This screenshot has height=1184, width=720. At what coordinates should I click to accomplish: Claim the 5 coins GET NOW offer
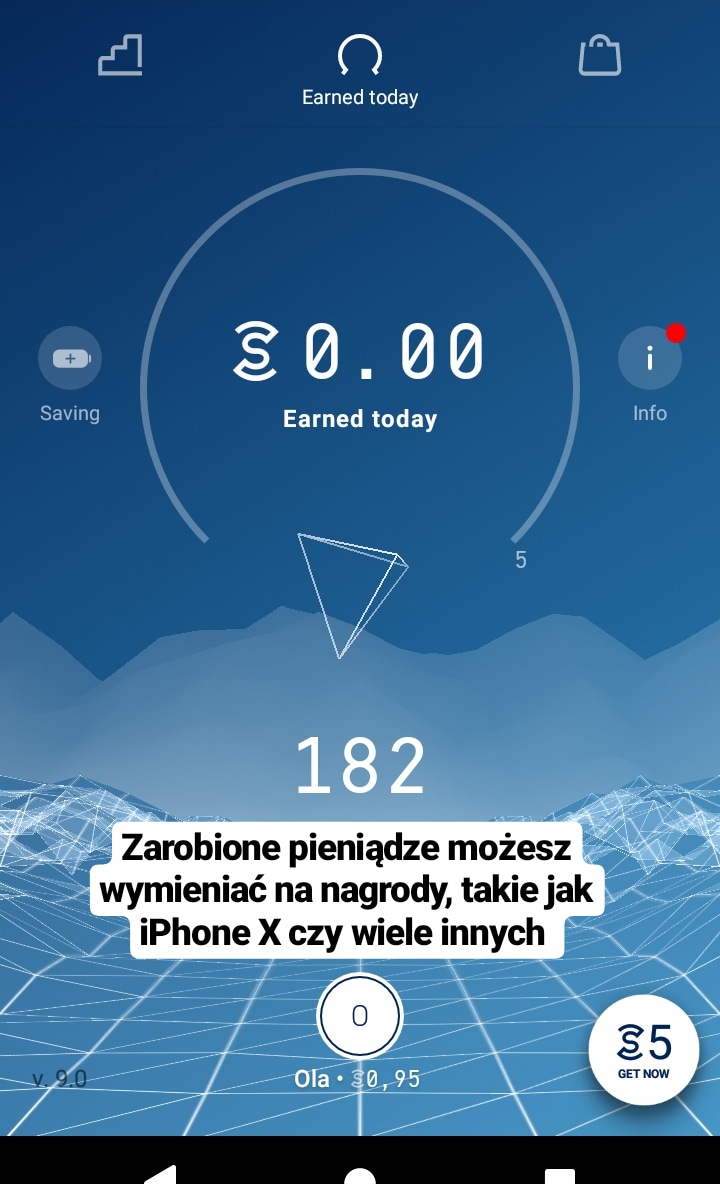coord(644,1050)
